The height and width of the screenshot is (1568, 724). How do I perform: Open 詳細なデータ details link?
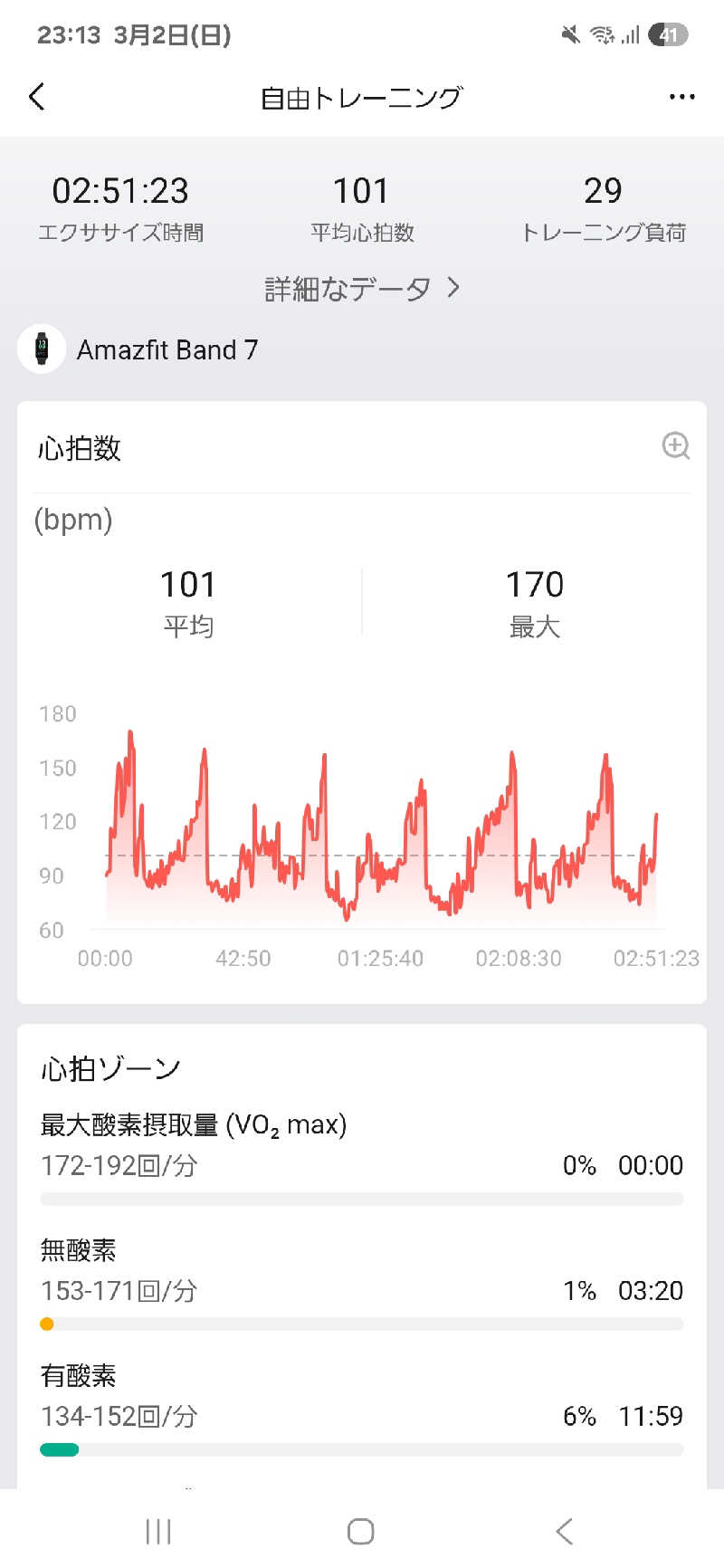click(362, 289)
